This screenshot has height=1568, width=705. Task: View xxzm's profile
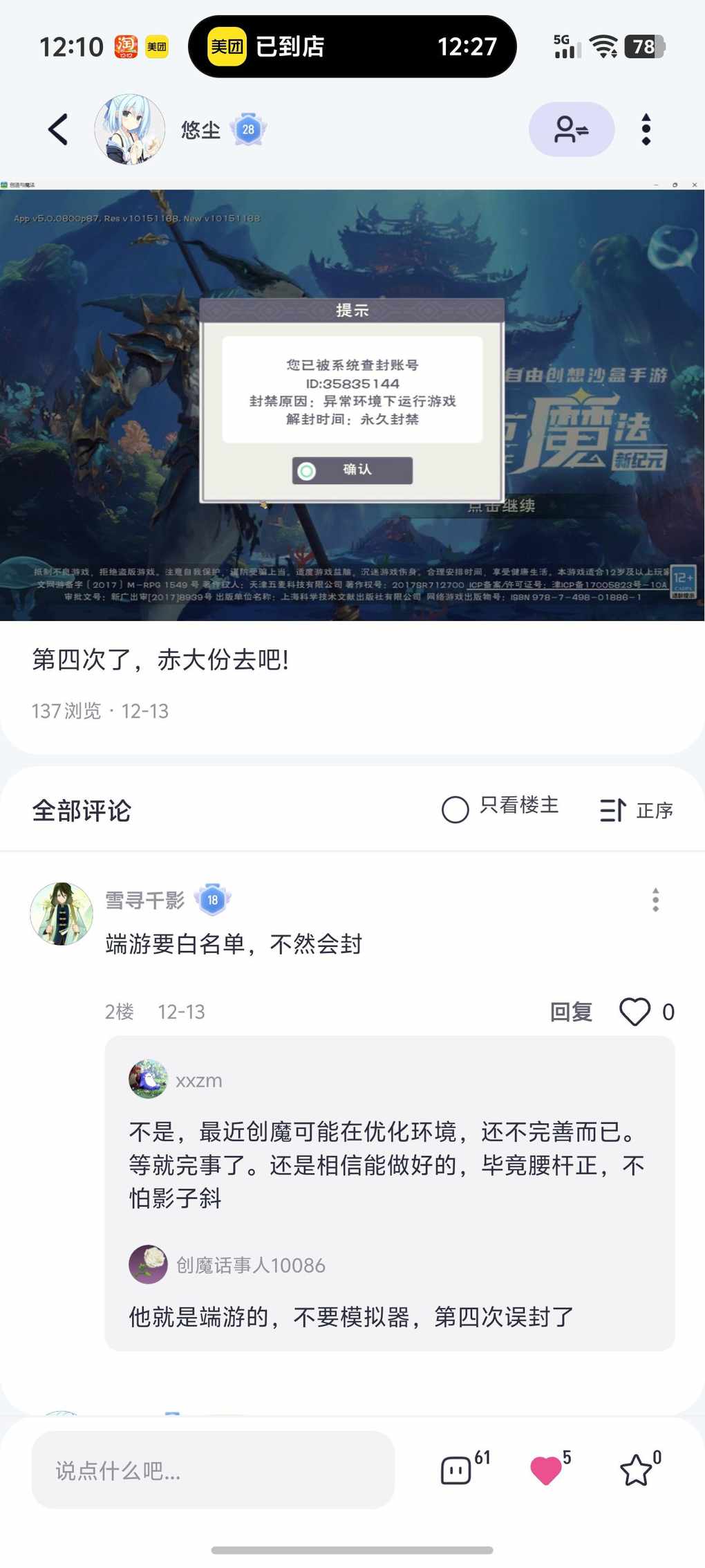148,1080
